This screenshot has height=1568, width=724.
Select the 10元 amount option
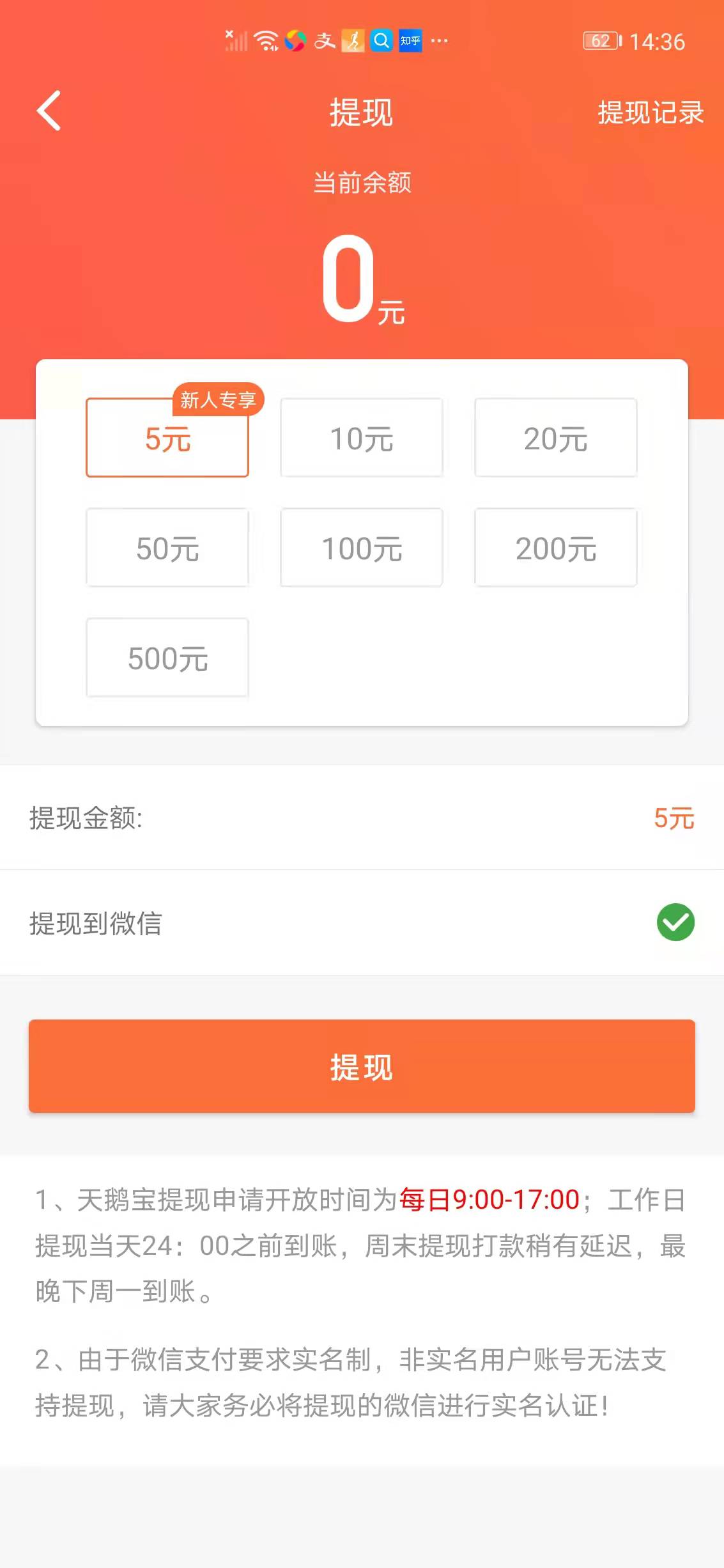click(x=361, y=438)
